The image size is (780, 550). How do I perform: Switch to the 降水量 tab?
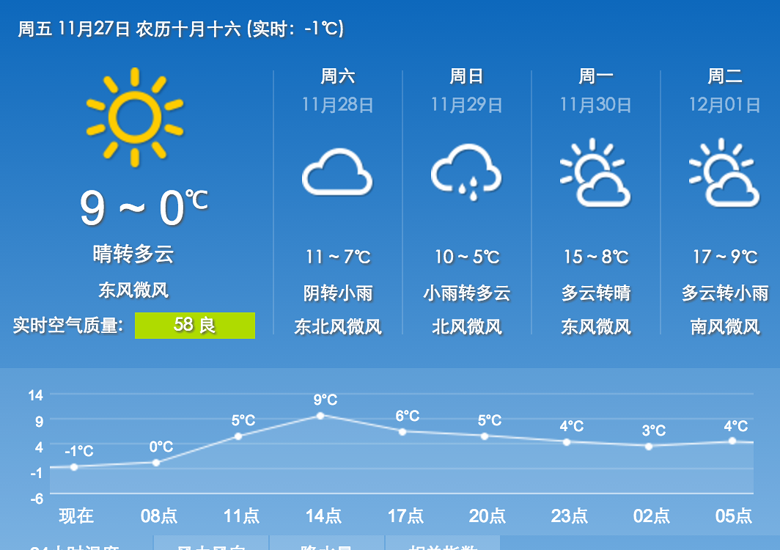tap(327, 543)
